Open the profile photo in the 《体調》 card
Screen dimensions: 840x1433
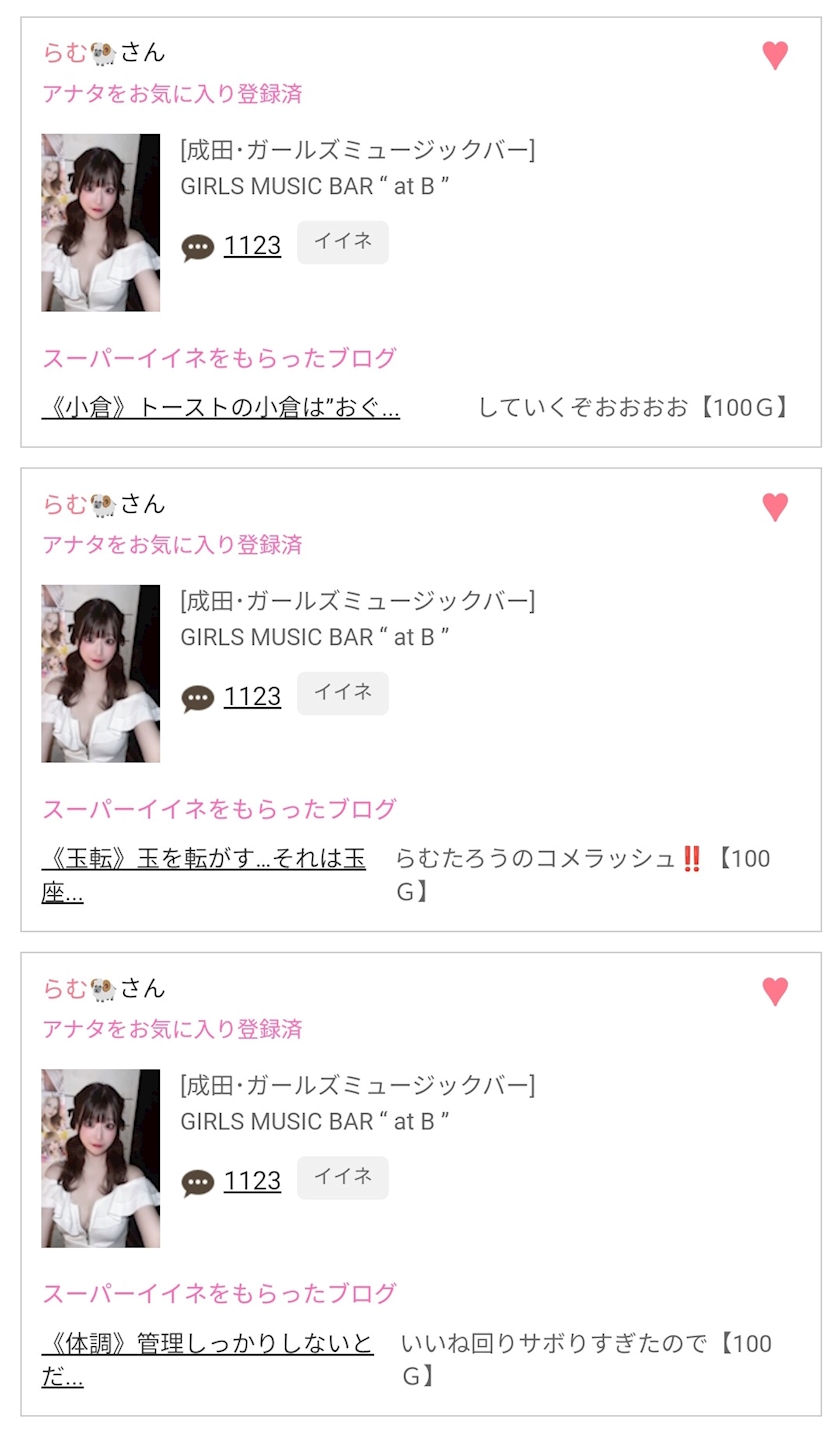point(101,1158)
